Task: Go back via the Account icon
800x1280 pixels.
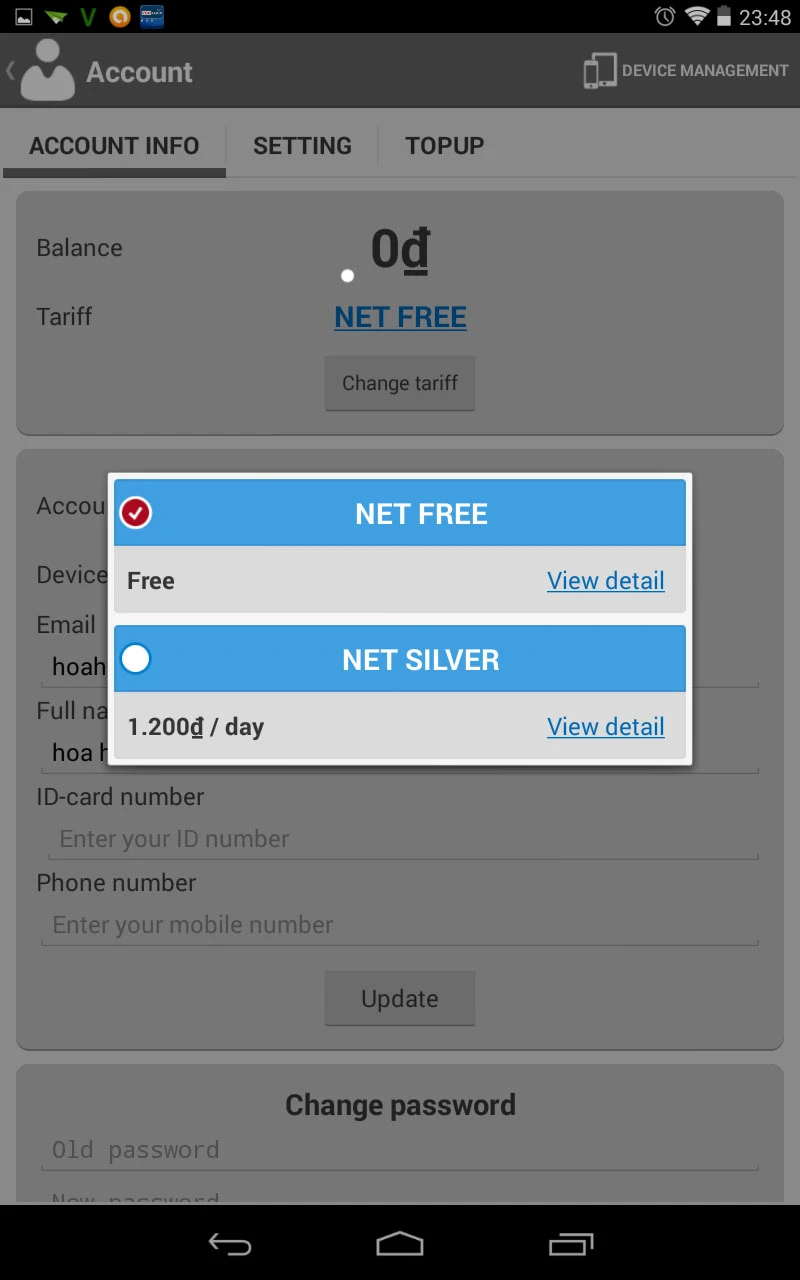Action: [45, 70]
